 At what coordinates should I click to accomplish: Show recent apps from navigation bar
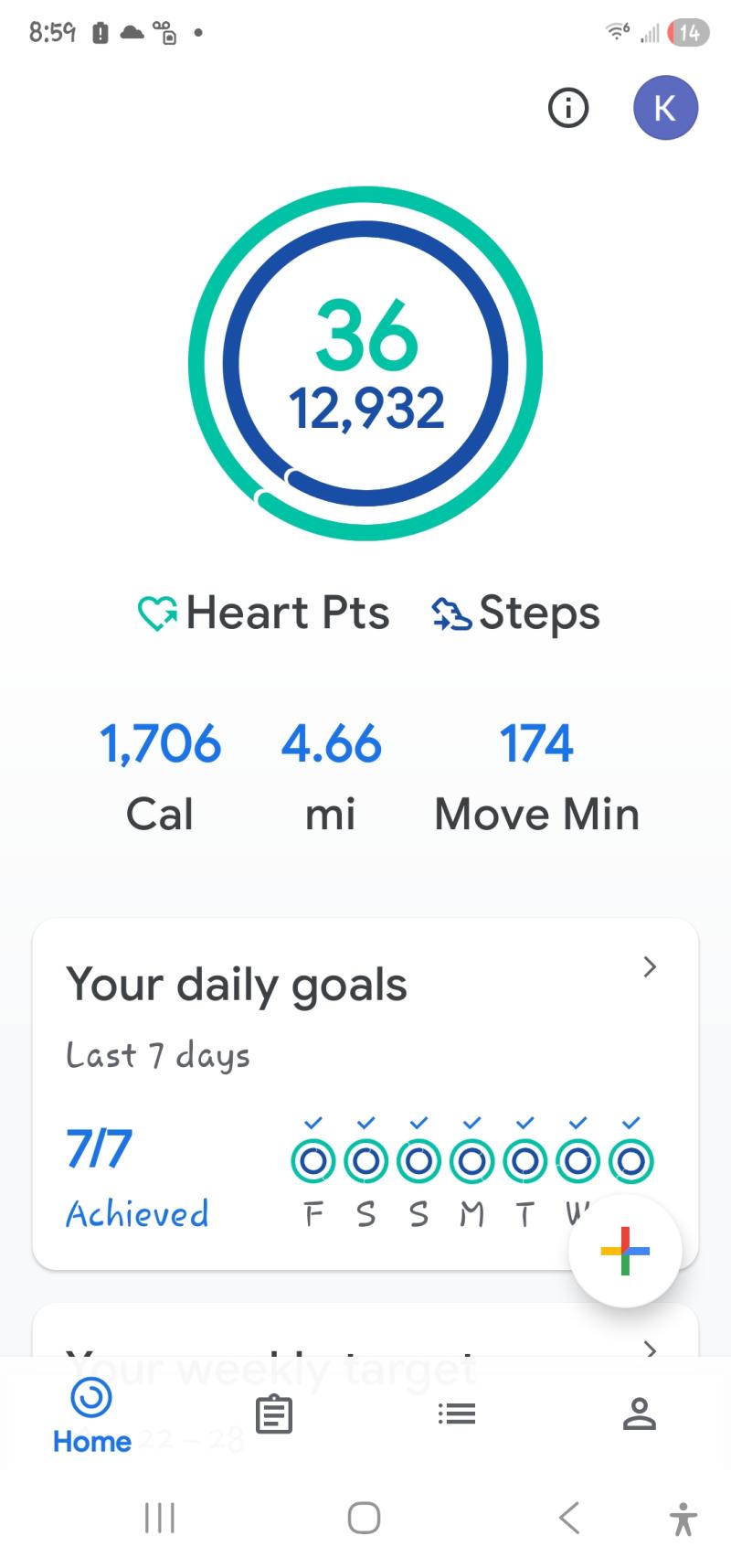click(160, 1519)
